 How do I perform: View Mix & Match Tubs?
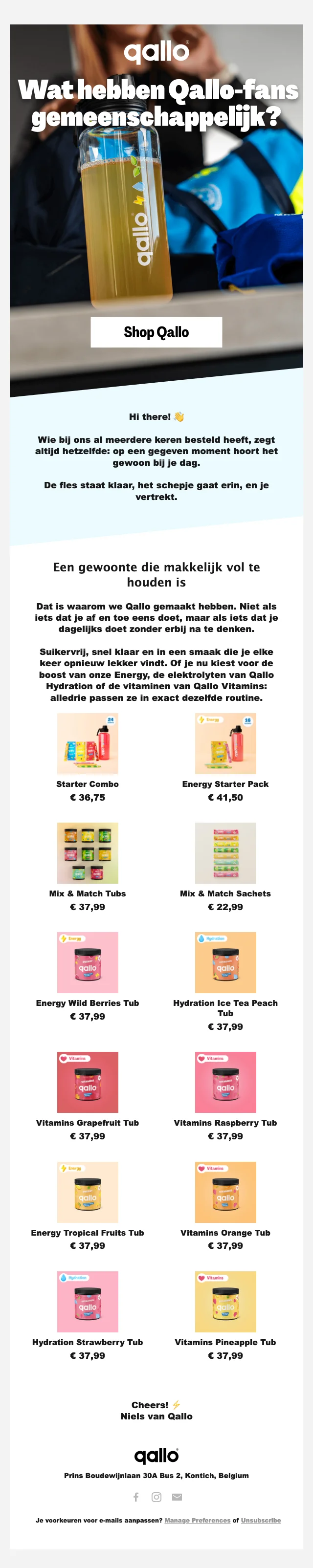pos(87,853)
